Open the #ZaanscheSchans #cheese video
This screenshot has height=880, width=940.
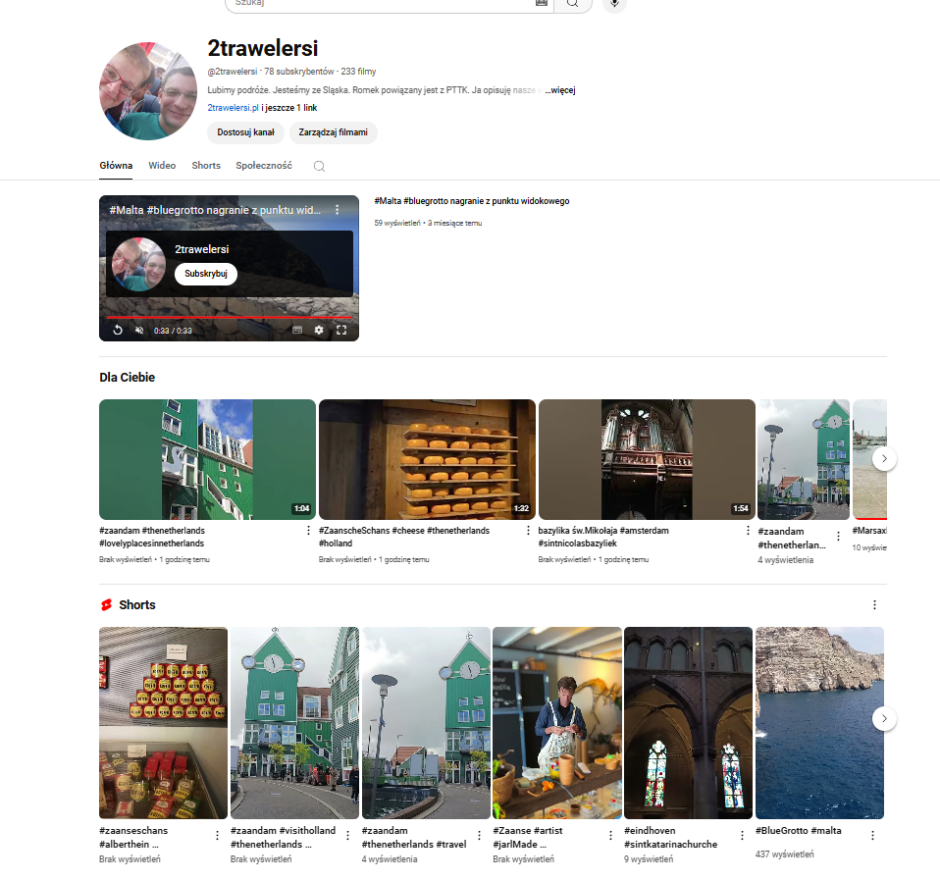[427, 460]
